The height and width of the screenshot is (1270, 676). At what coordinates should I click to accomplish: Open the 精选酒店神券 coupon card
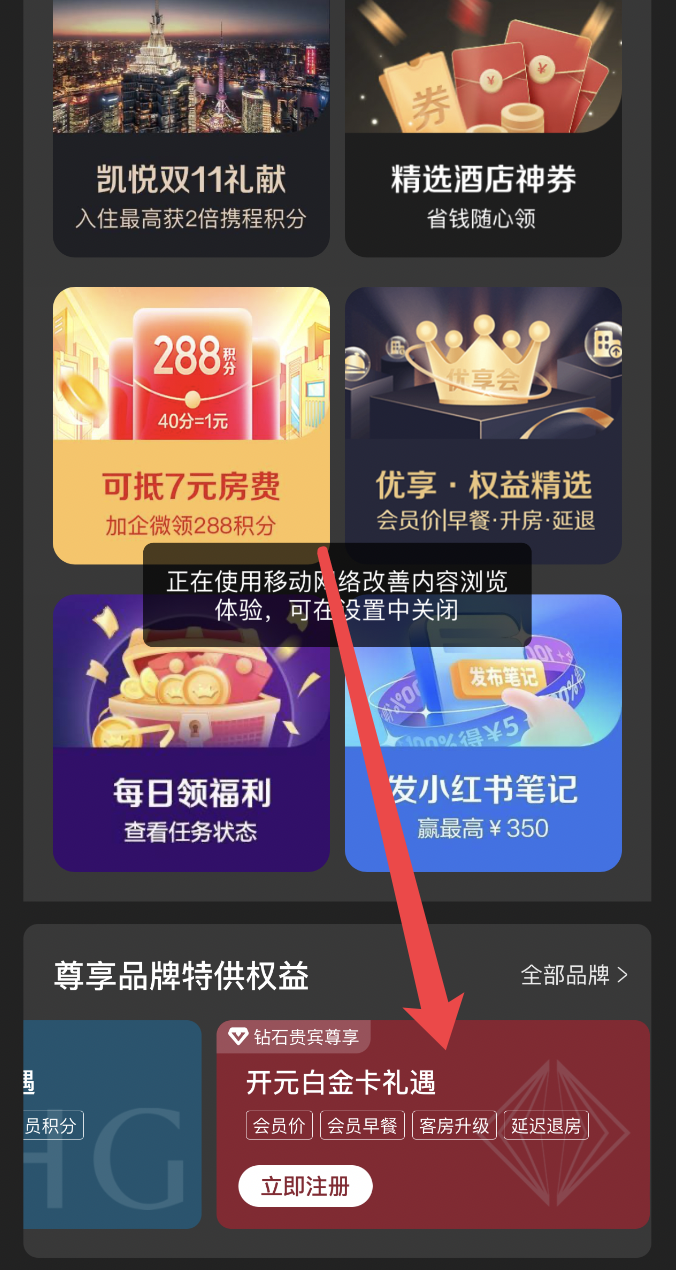tap(483, 128)
